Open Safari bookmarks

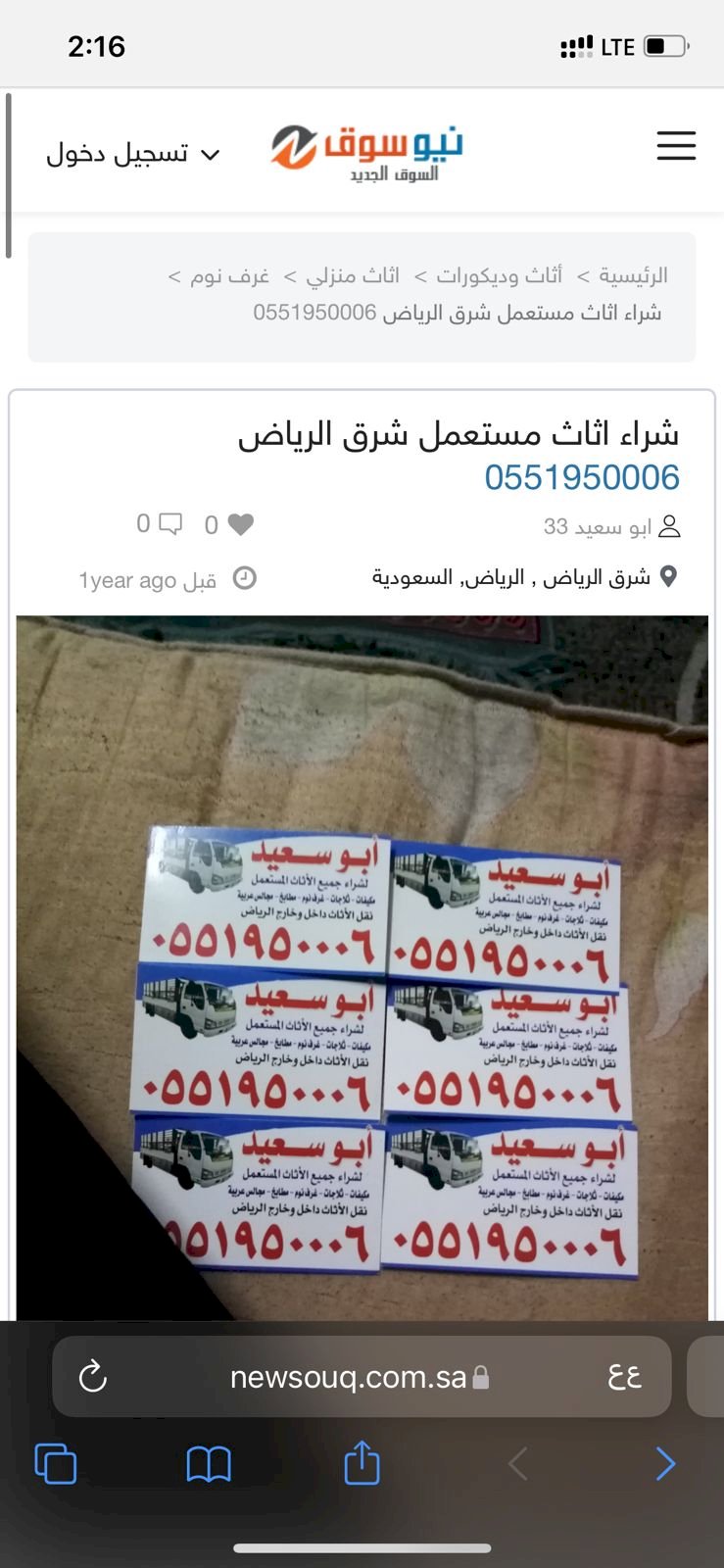(x=209, y=1464)
